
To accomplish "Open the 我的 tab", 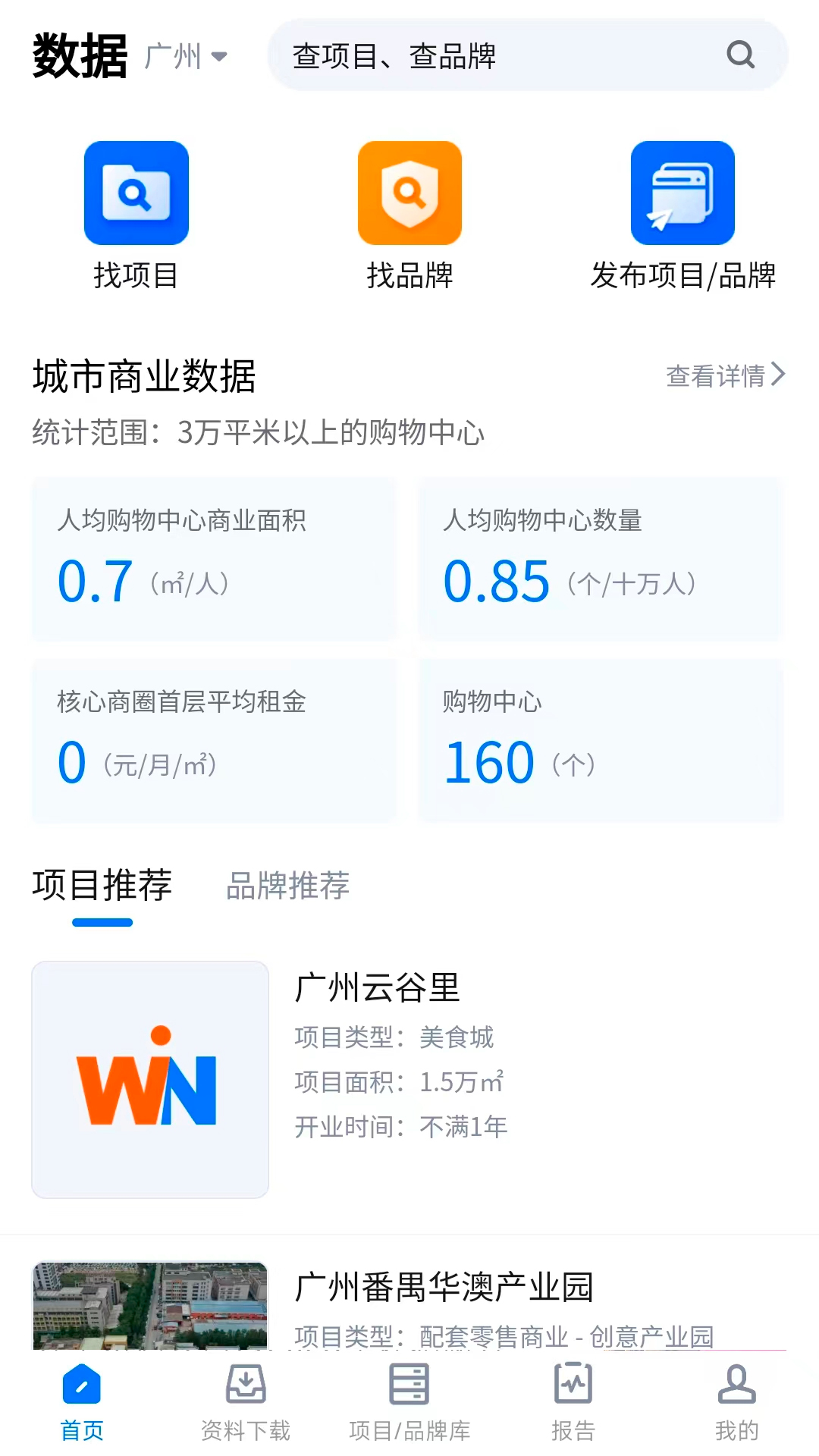I will pyautogui.click(x=736, y=1403).
